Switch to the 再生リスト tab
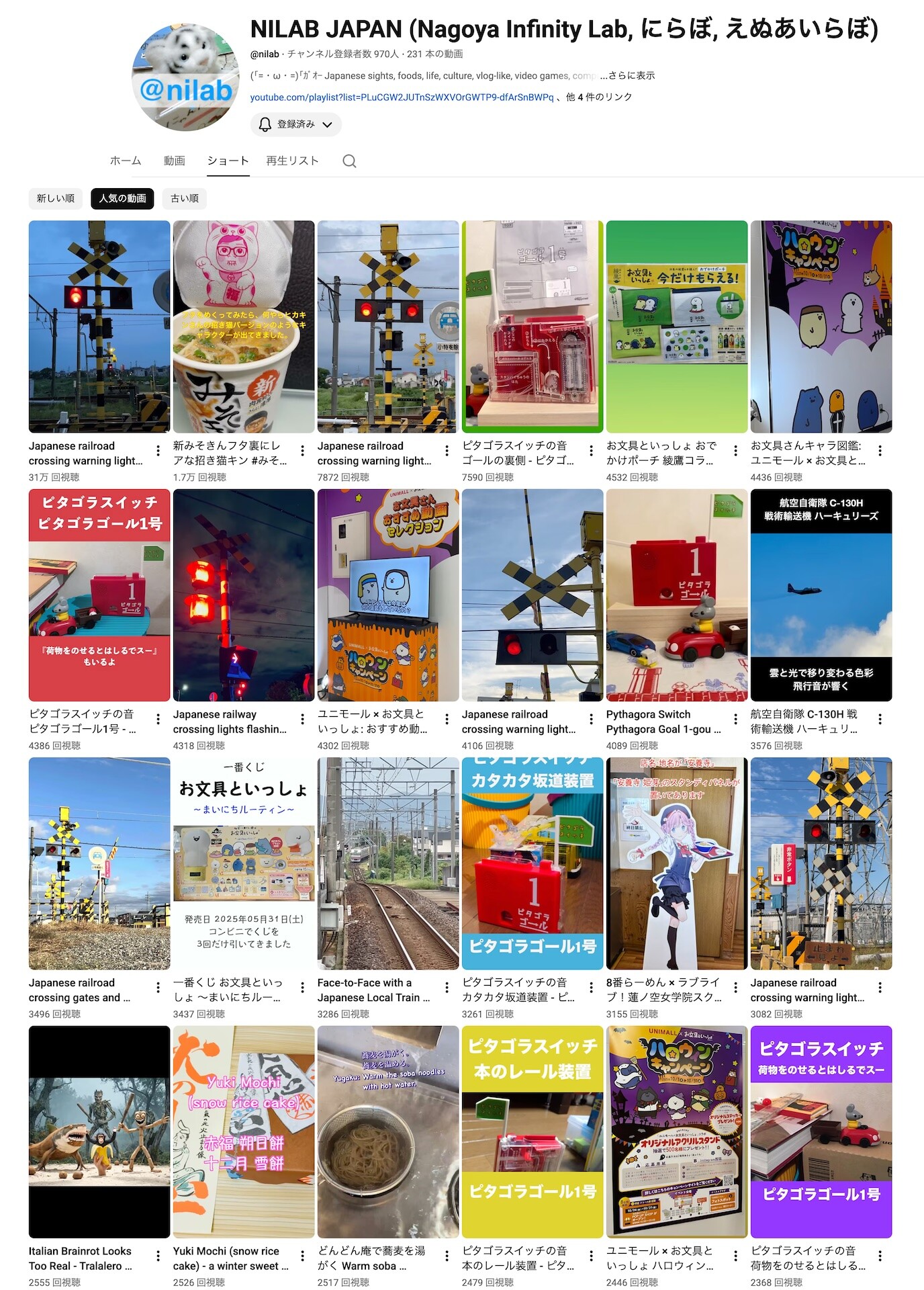The height and width of the screenshot is (1290, 924). pyautogui.click(x=292, y=161)
